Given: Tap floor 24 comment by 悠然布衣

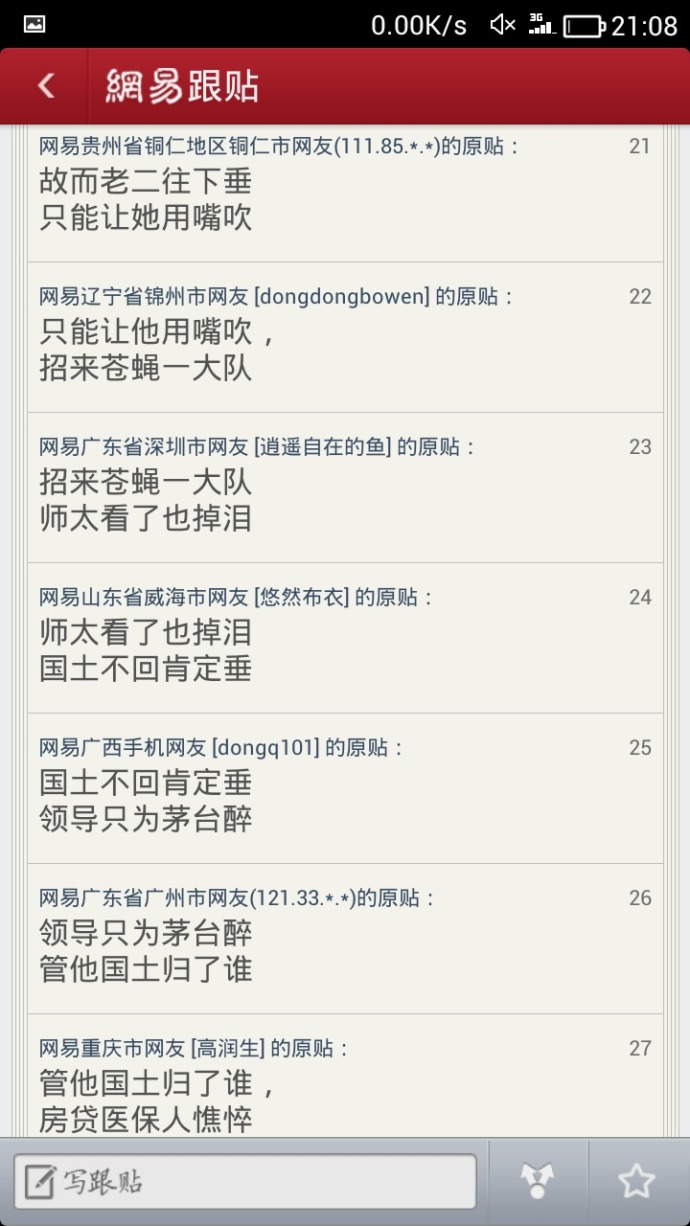Looking at the screenshot, I should (344, 637).
